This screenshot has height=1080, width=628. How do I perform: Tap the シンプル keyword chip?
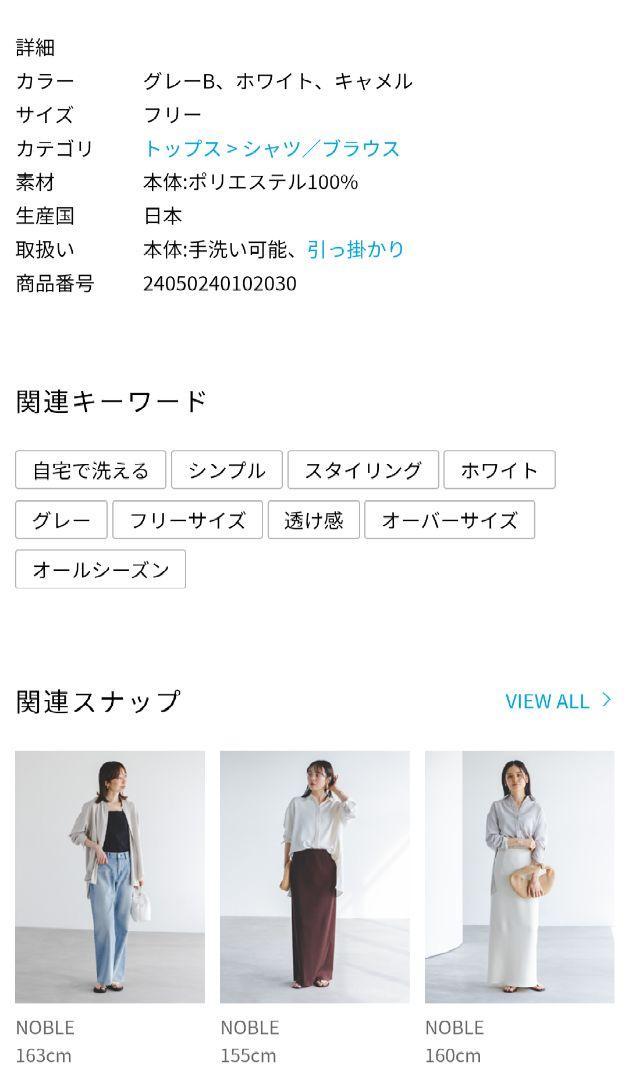(227, 470)
